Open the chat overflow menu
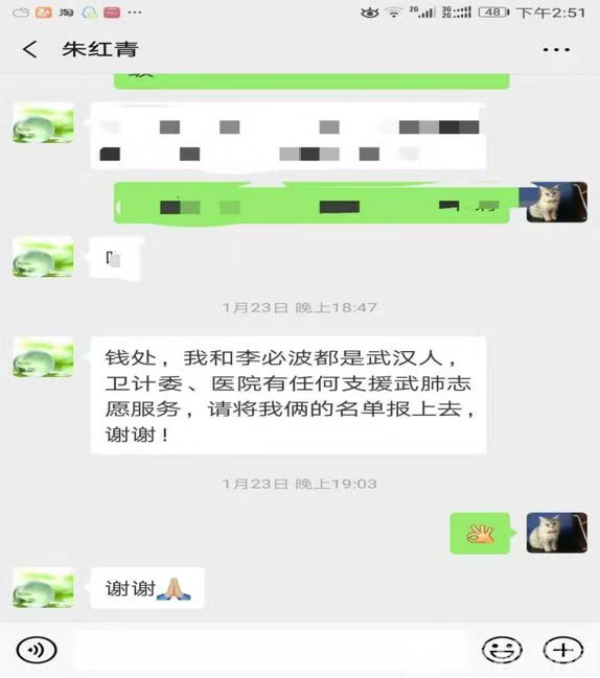Image resolution: width=600 pixels, height=678 pixels. [x=555, y=49]
